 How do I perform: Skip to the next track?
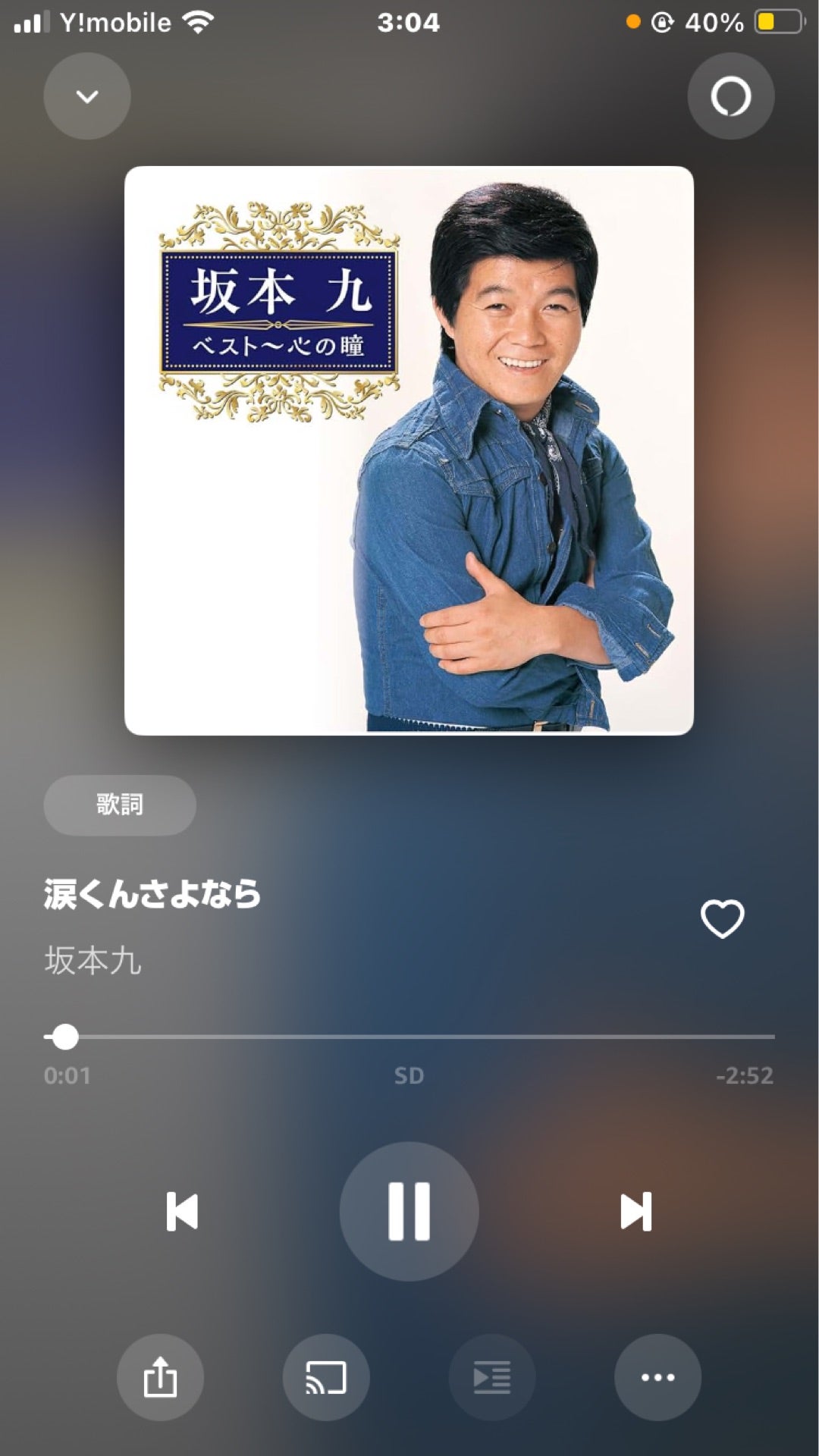[635, 1211]
